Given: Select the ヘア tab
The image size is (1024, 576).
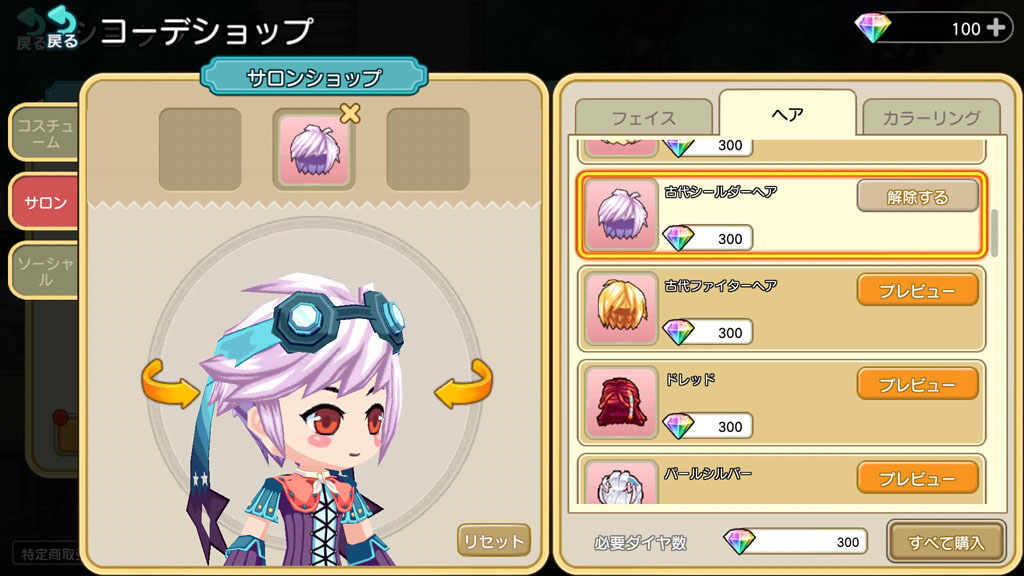Looking at the screenshot, I should pyautogui.click(x=787, y=114).
